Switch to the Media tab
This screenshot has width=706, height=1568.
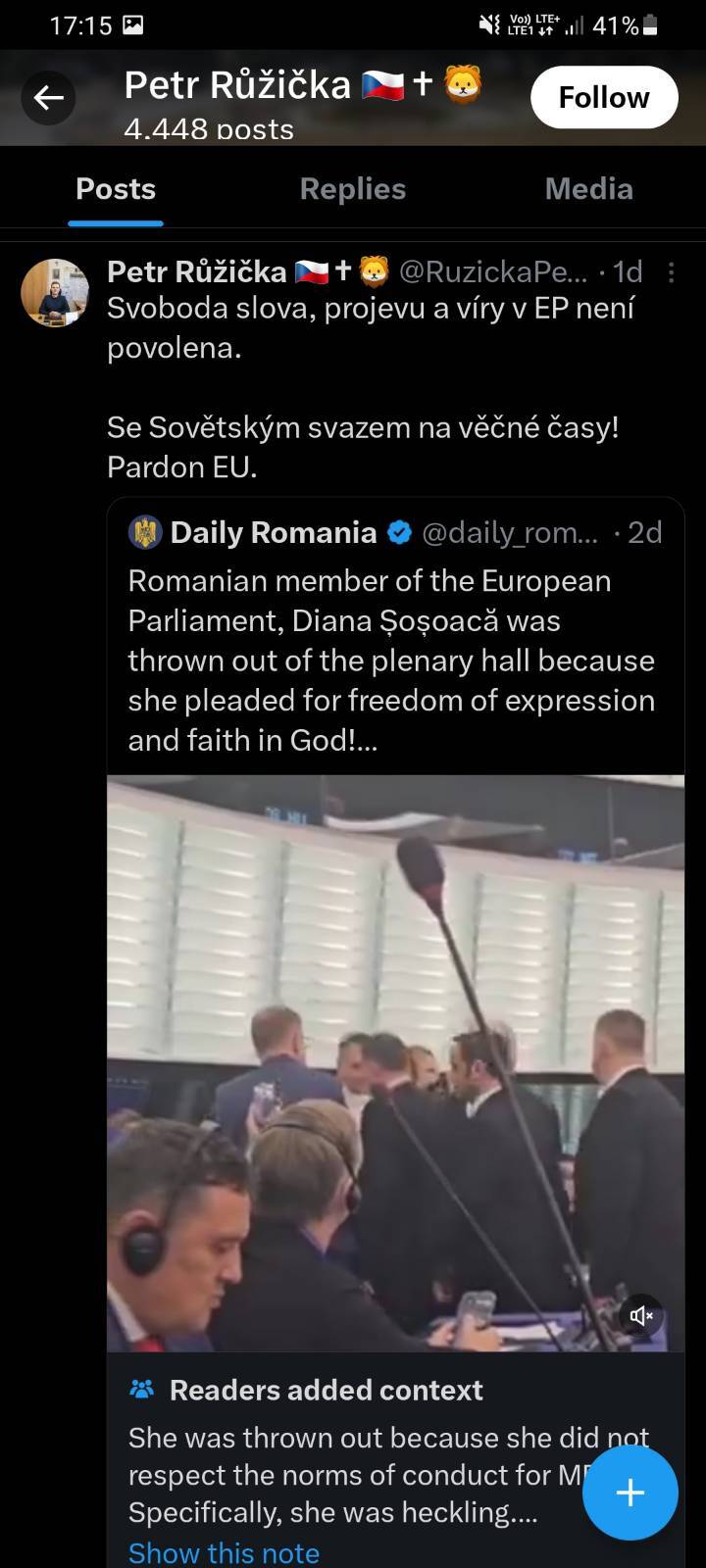click(588, 189)
